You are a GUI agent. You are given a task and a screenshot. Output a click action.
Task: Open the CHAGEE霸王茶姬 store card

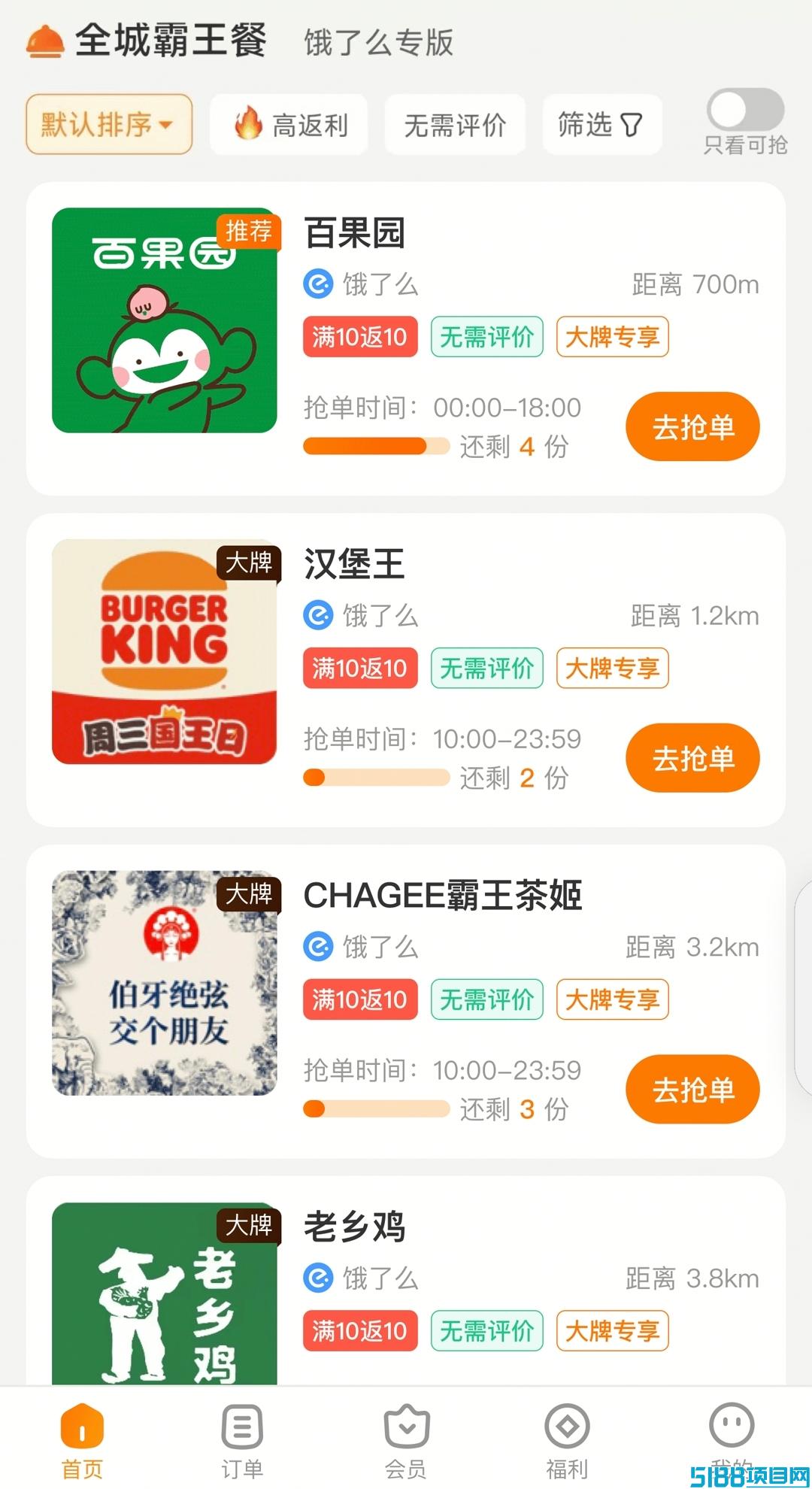click(x=406, y=1001)
